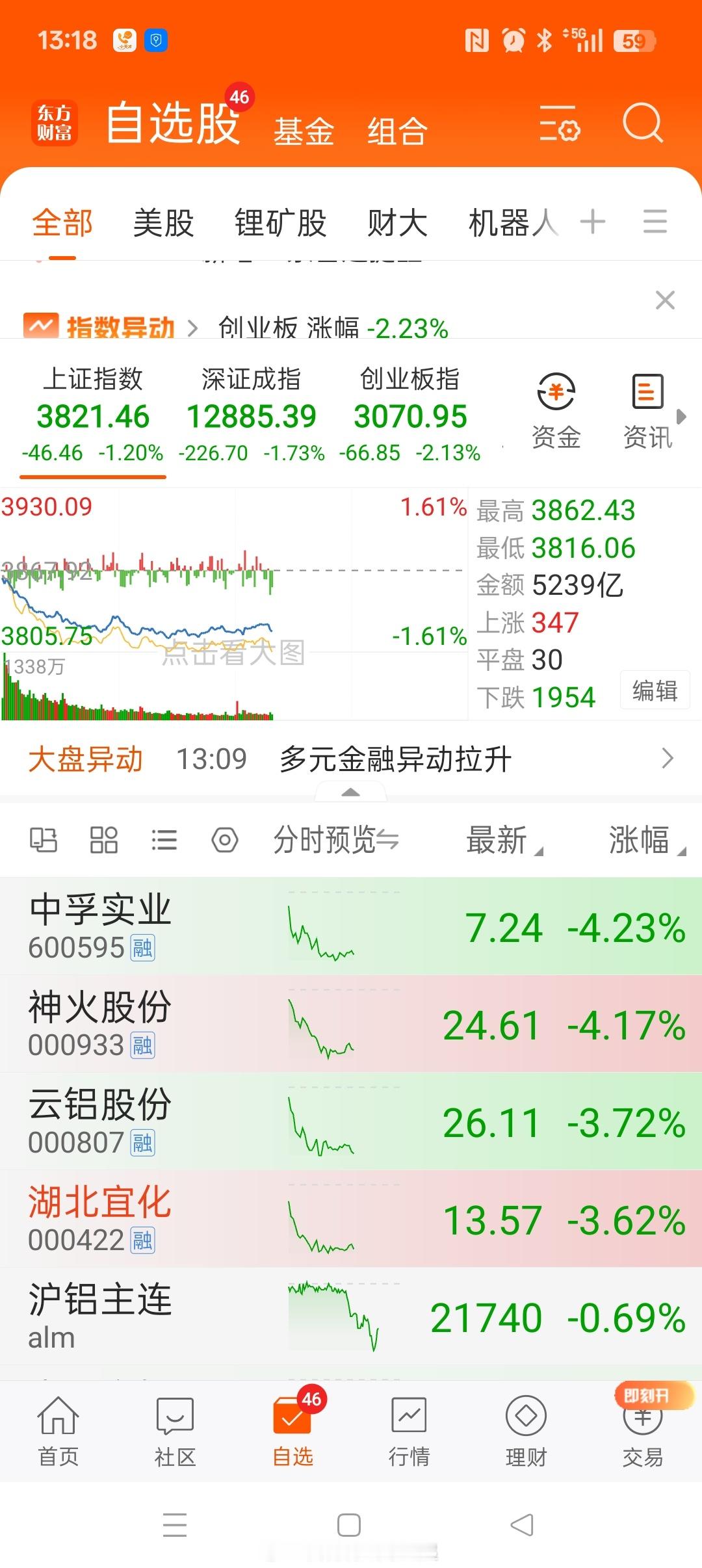
Task: Select the 全部 watchlist filter
Action: [62, 222]
